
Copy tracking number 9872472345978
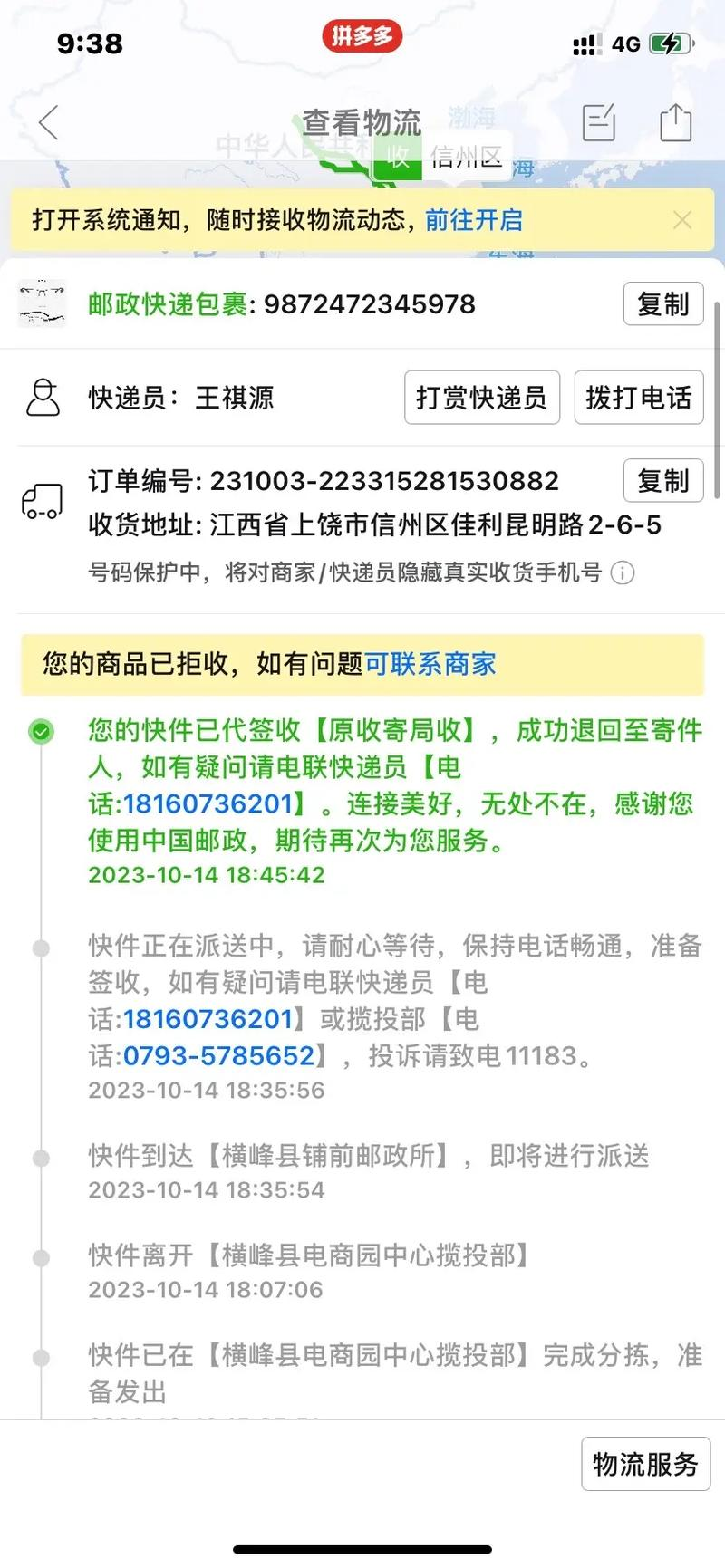click(662, 303)
